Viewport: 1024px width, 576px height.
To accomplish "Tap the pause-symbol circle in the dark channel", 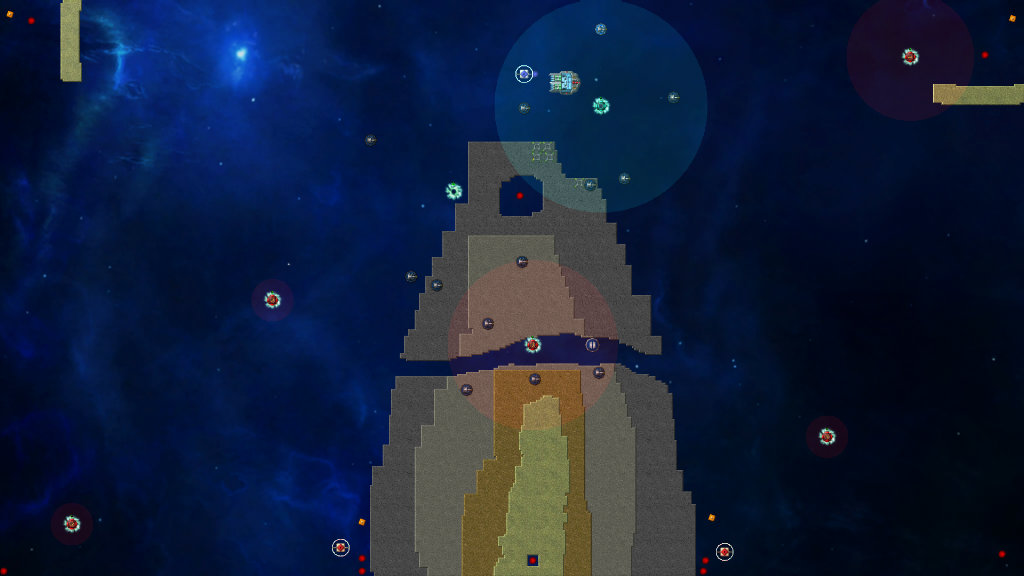I will click(592, 345).
